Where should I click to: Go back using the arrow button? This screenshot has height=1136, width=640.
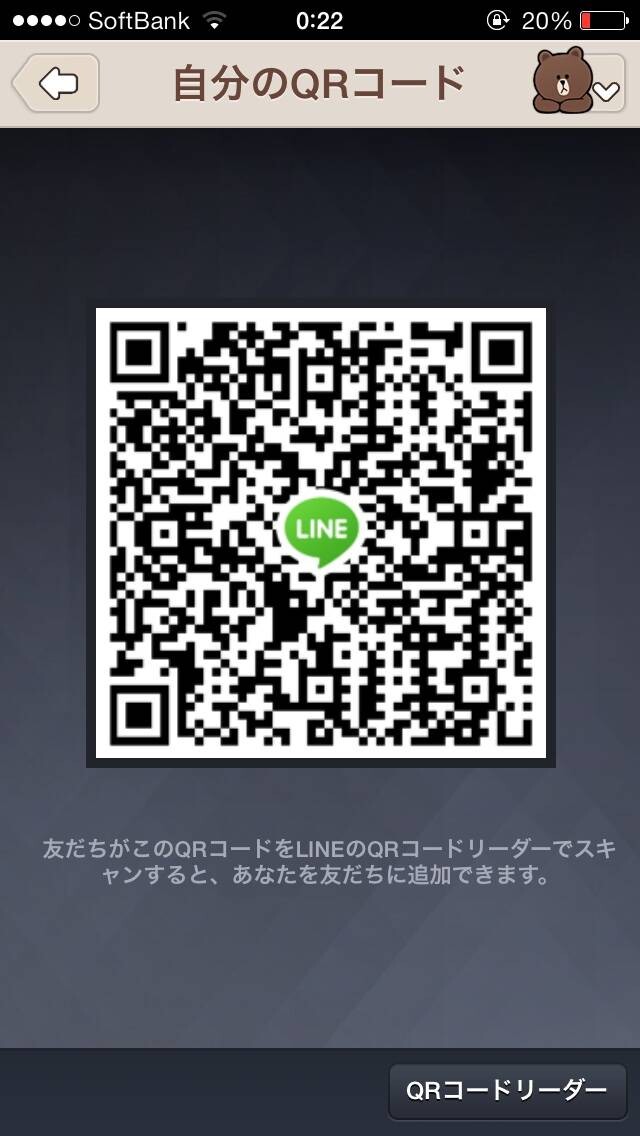click(56, 83)
